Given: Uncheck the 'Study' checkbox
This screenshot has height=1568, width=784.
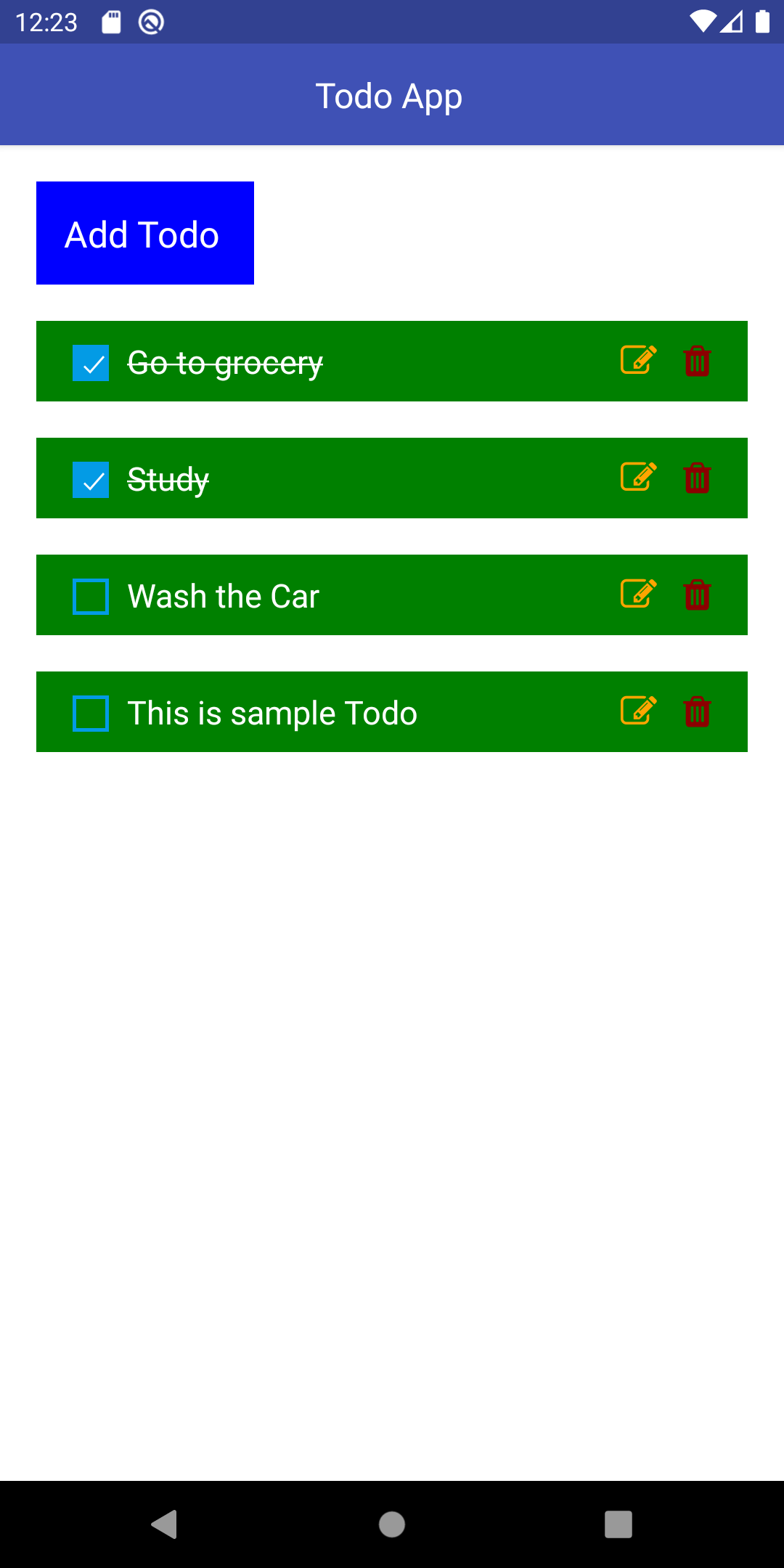Looking at the screenshot, I should click(90, 478).
